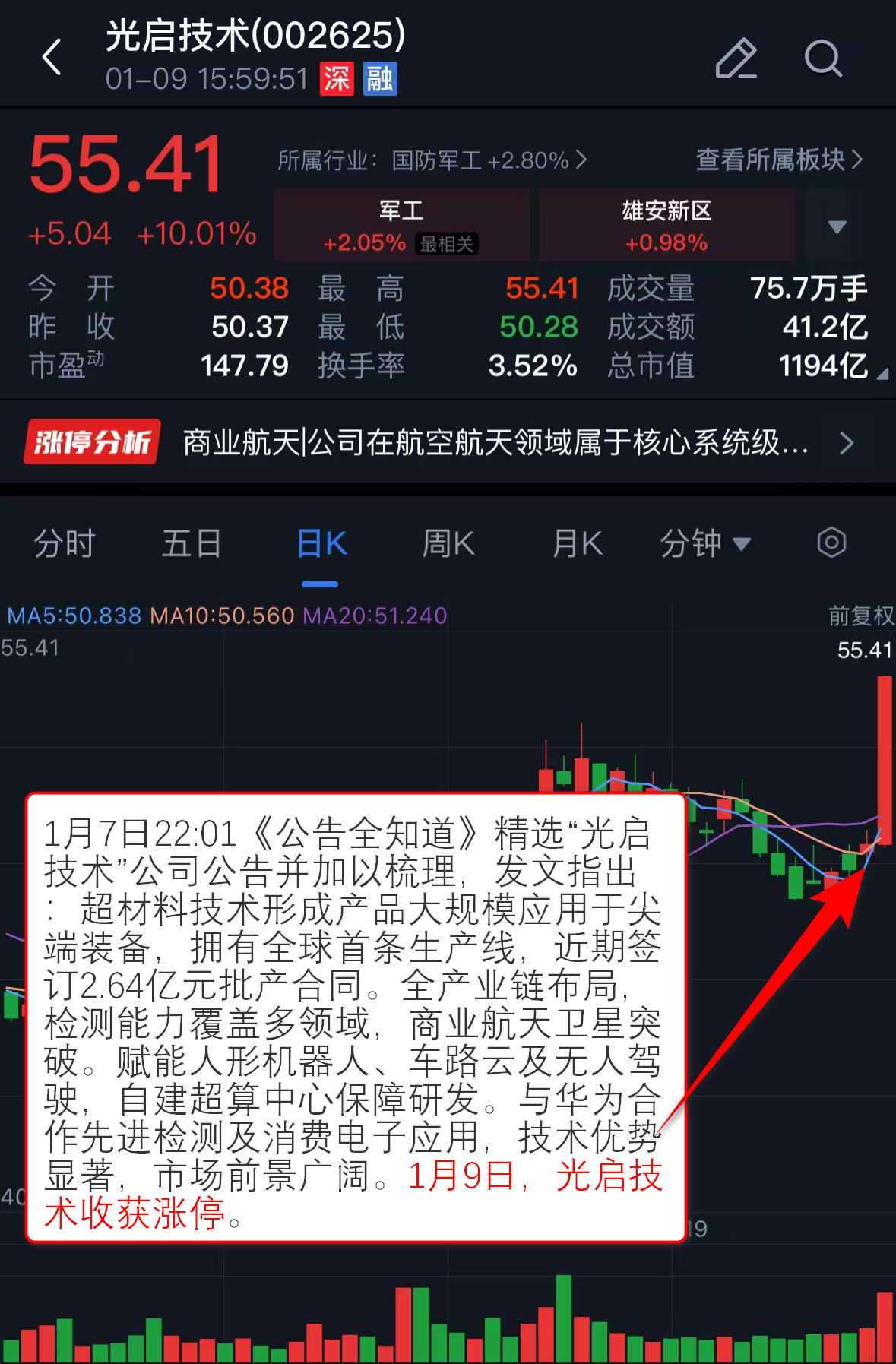Screen dimensions: 896x1364
Task: Select the 日K tab
Action: click(321, 544)
